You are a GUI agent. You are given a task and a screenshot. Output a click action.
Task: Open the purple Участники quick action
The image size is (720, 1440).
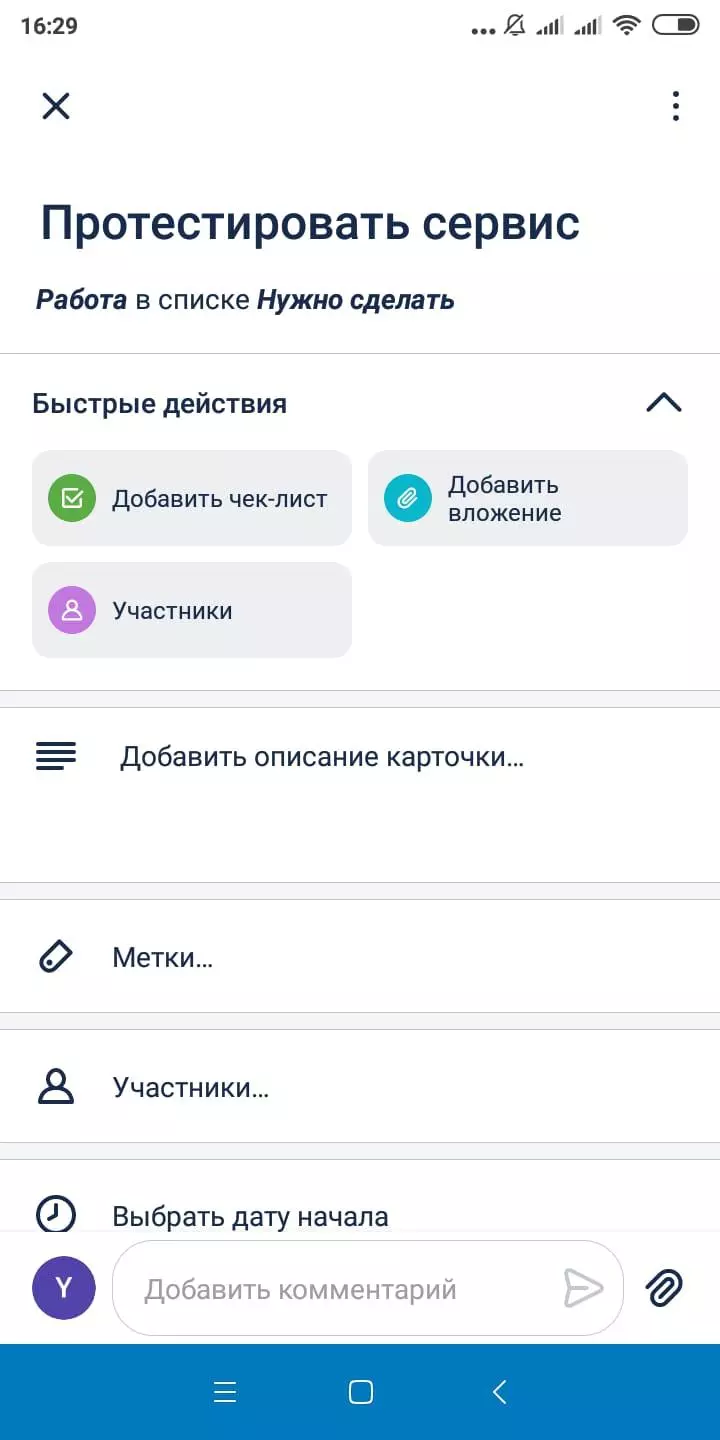192,610
